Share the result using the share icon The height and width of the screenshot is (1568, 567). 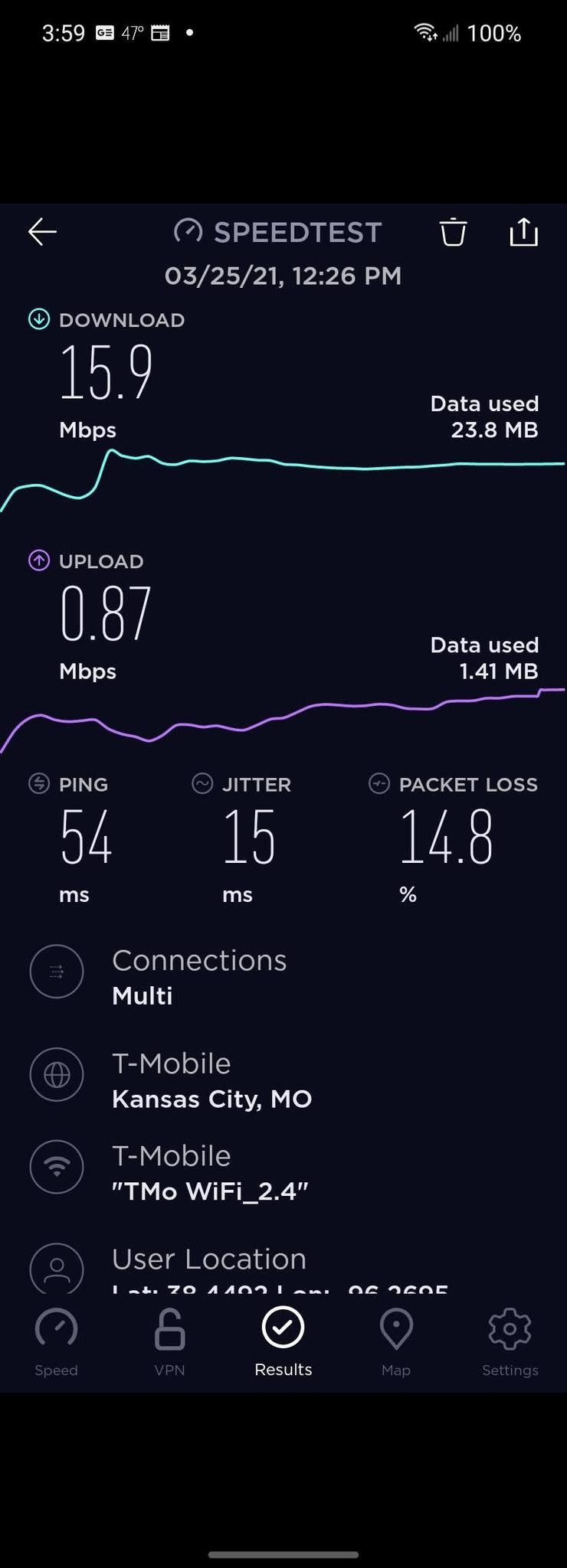(523, 232)
